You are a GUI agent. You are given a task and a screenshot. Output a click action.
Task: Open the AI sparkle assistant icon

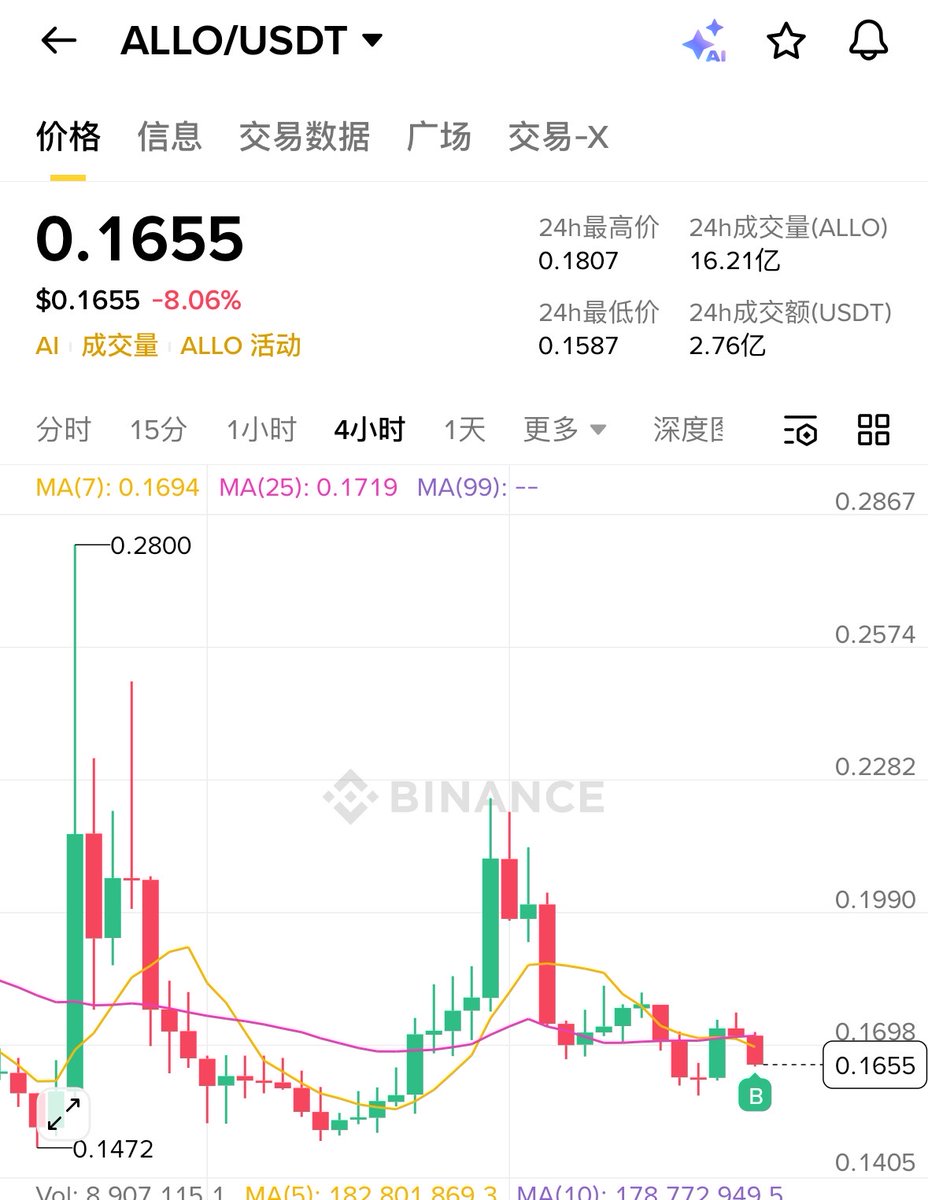pos(703,42)
